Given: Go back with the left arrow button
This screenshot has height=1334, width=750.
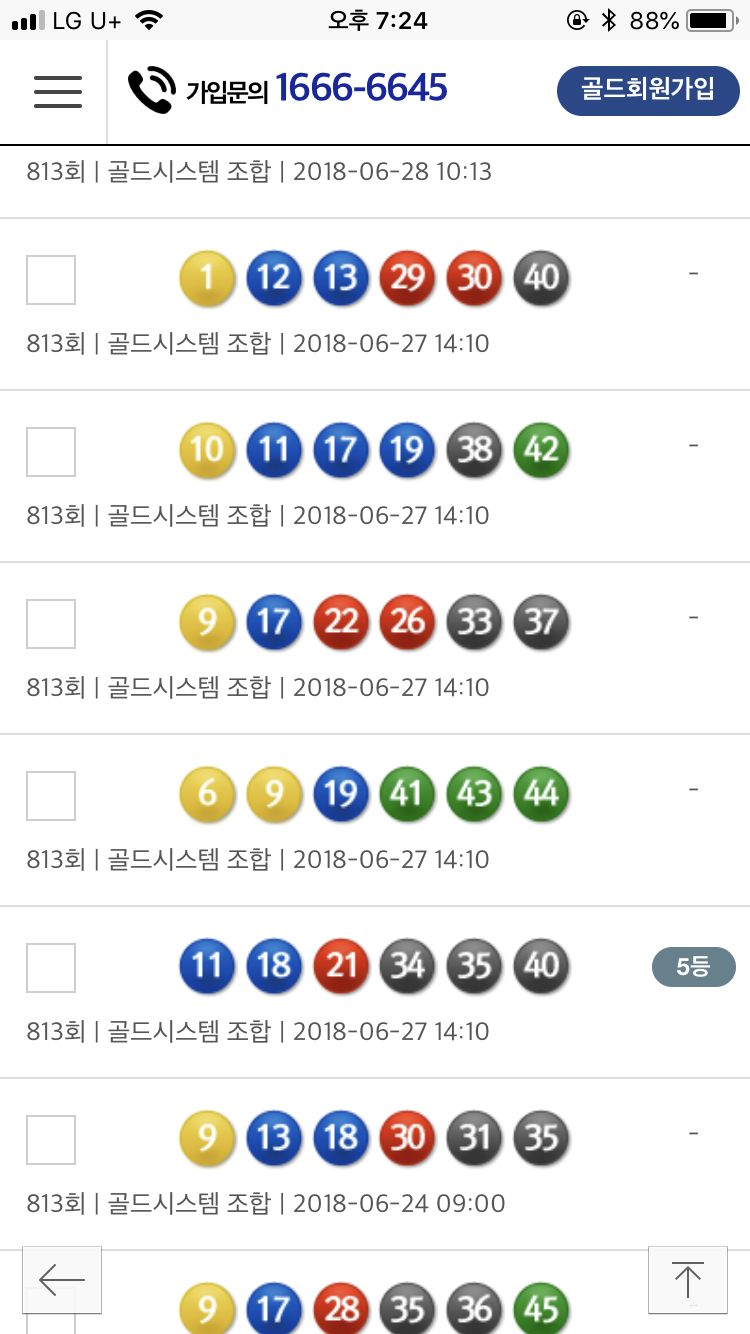Looking at the screenshot, I should coord(62,1280).
